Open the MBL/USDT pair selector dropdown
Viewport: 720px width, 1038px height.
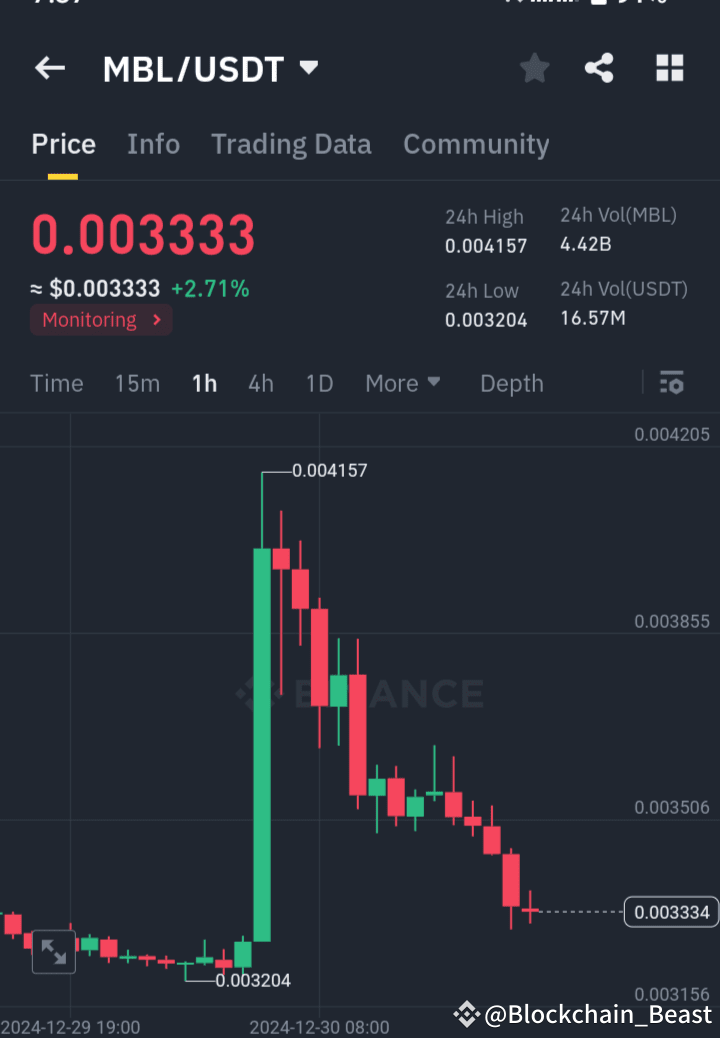tap(309, 68)
